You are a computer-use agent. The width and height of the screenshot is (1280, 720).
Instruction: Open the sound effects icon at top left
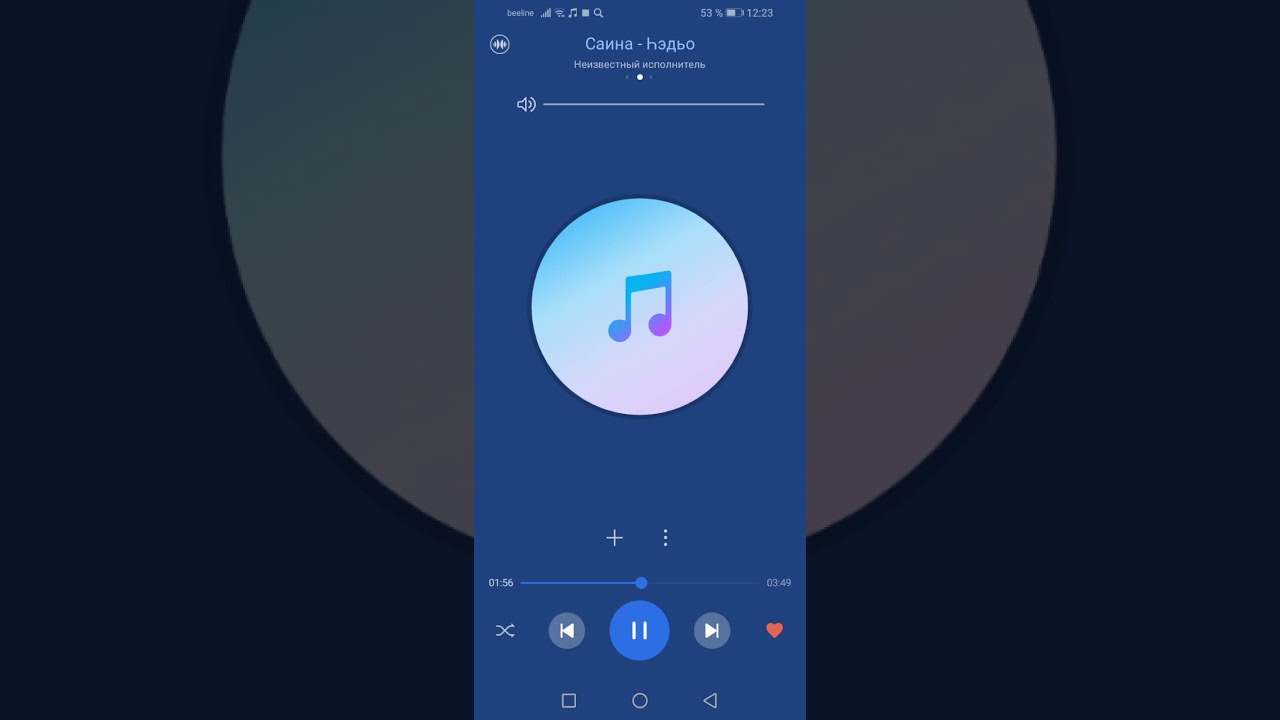pyautogui.click(x=500, y=44)
